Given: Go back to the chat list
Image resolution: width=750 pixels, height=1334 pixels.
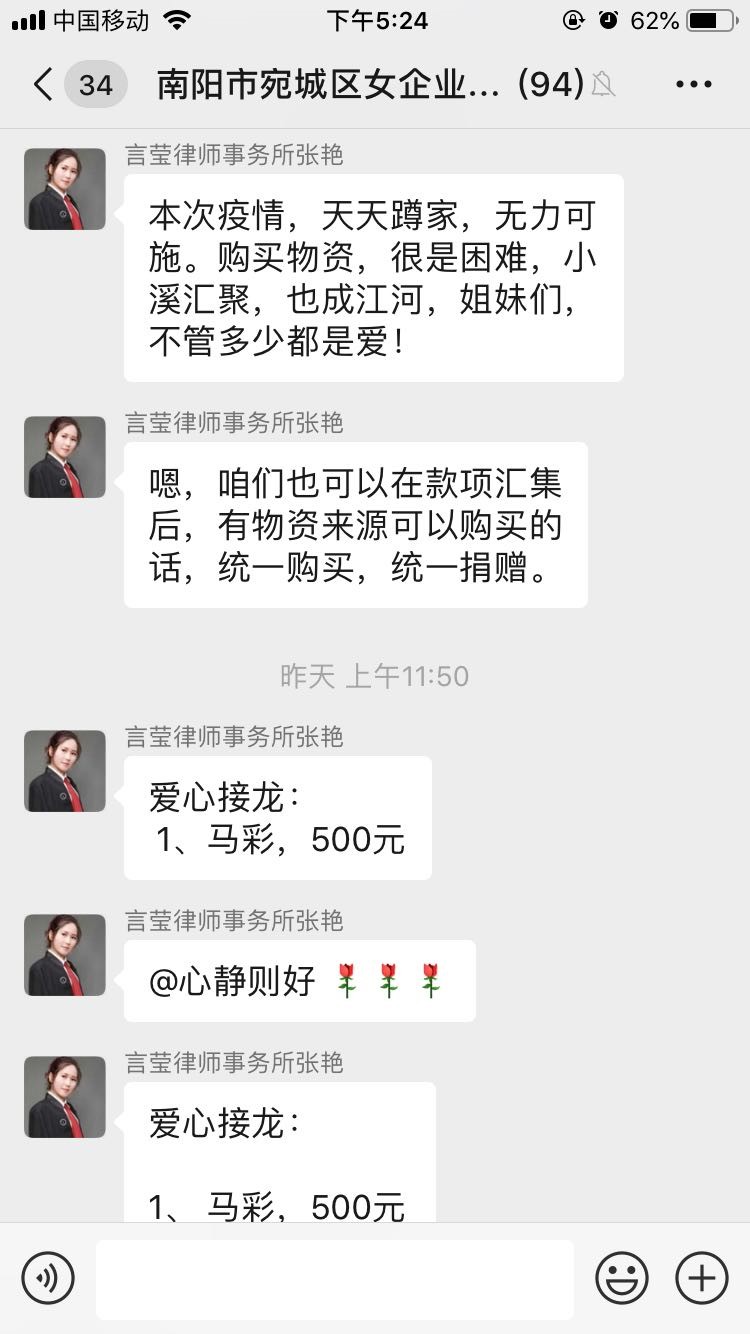Looking at the screenshot, I should [x=44, y=85].
